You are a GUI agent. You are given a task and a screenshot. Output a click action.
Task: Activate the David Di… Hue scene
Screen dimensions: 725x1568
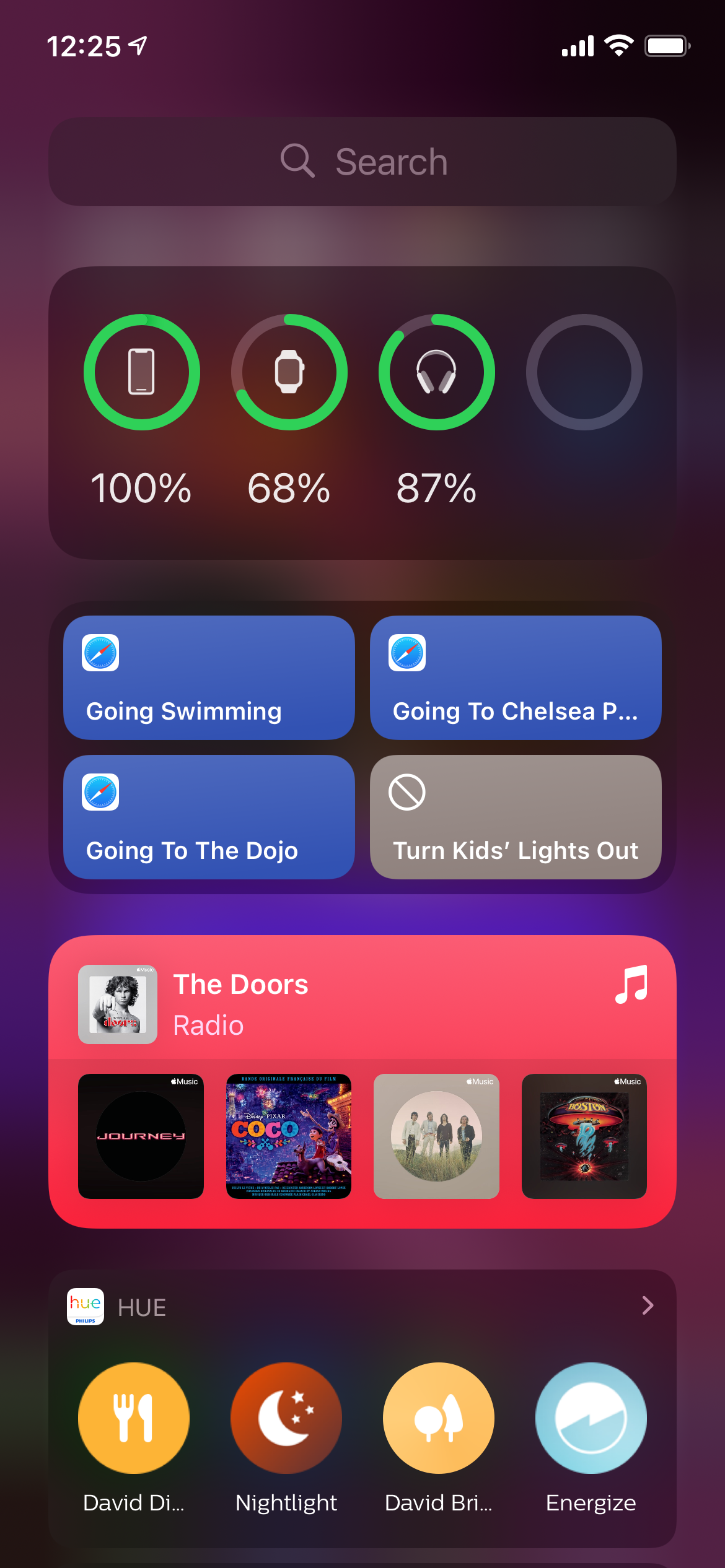coord(134,1418)
